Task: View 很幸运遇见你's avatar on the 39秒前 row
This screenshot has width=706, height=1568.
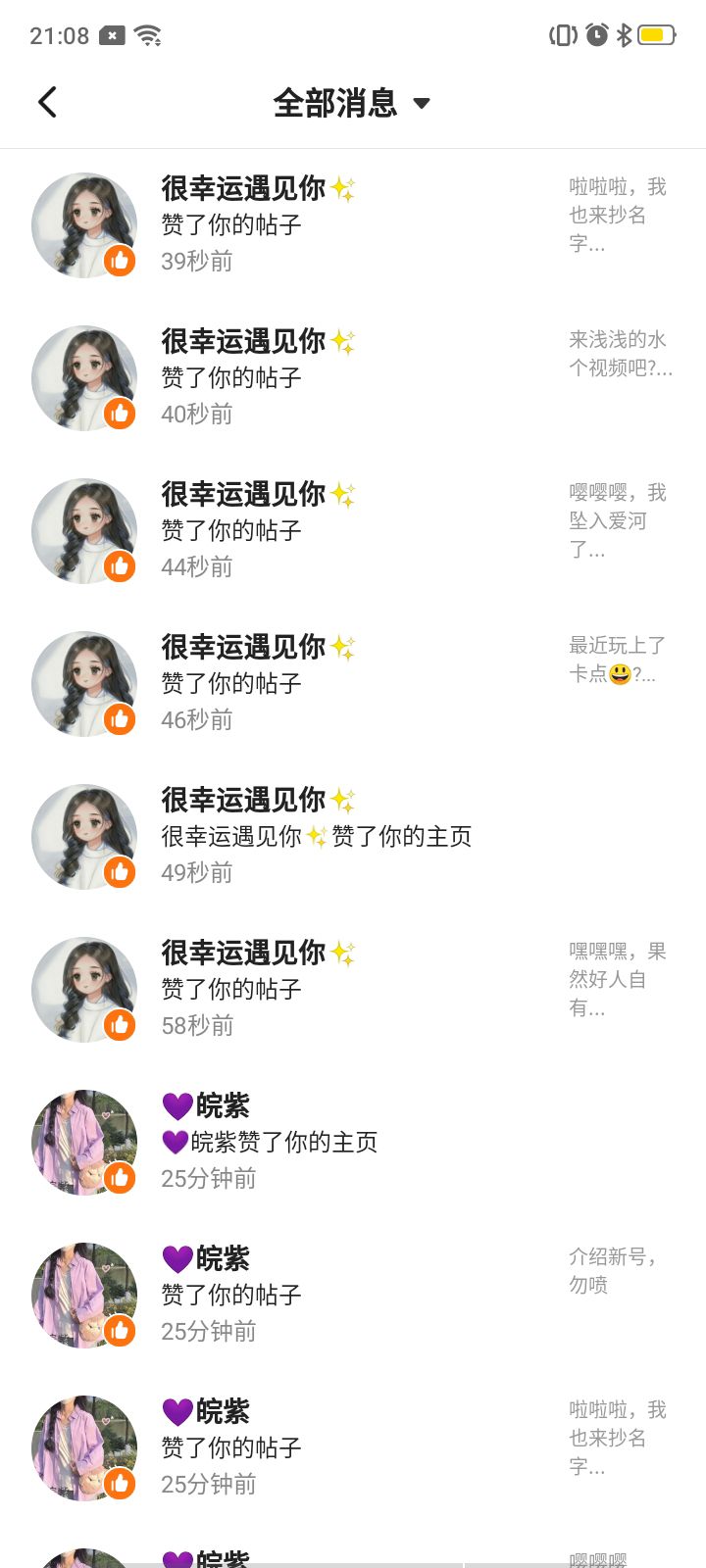Action: pyautogui.click(x=84, y=225)
